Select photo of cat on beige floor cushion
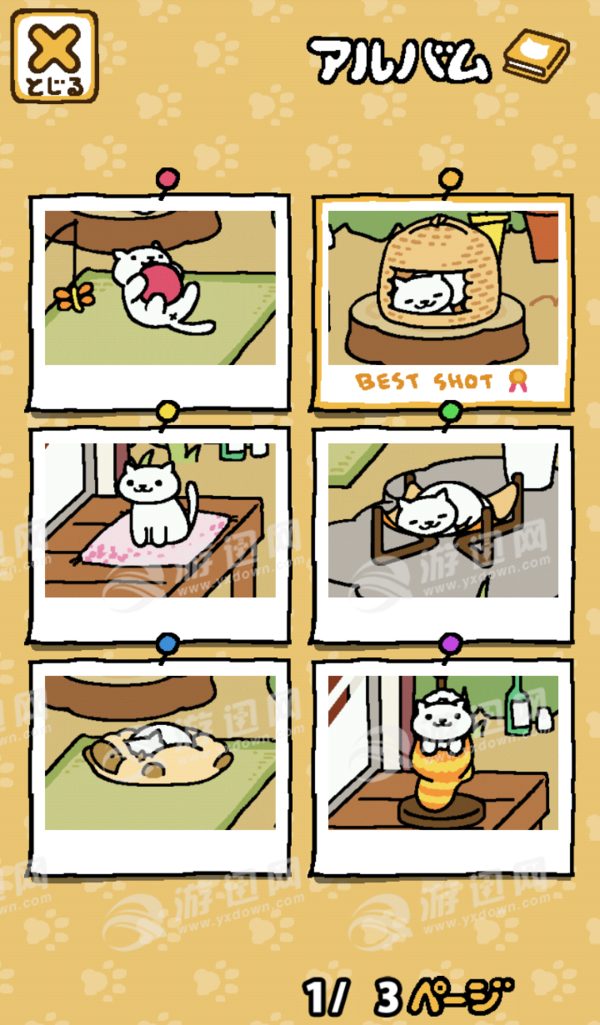Viewport: 600px width, 1025px height. [159, 767]
